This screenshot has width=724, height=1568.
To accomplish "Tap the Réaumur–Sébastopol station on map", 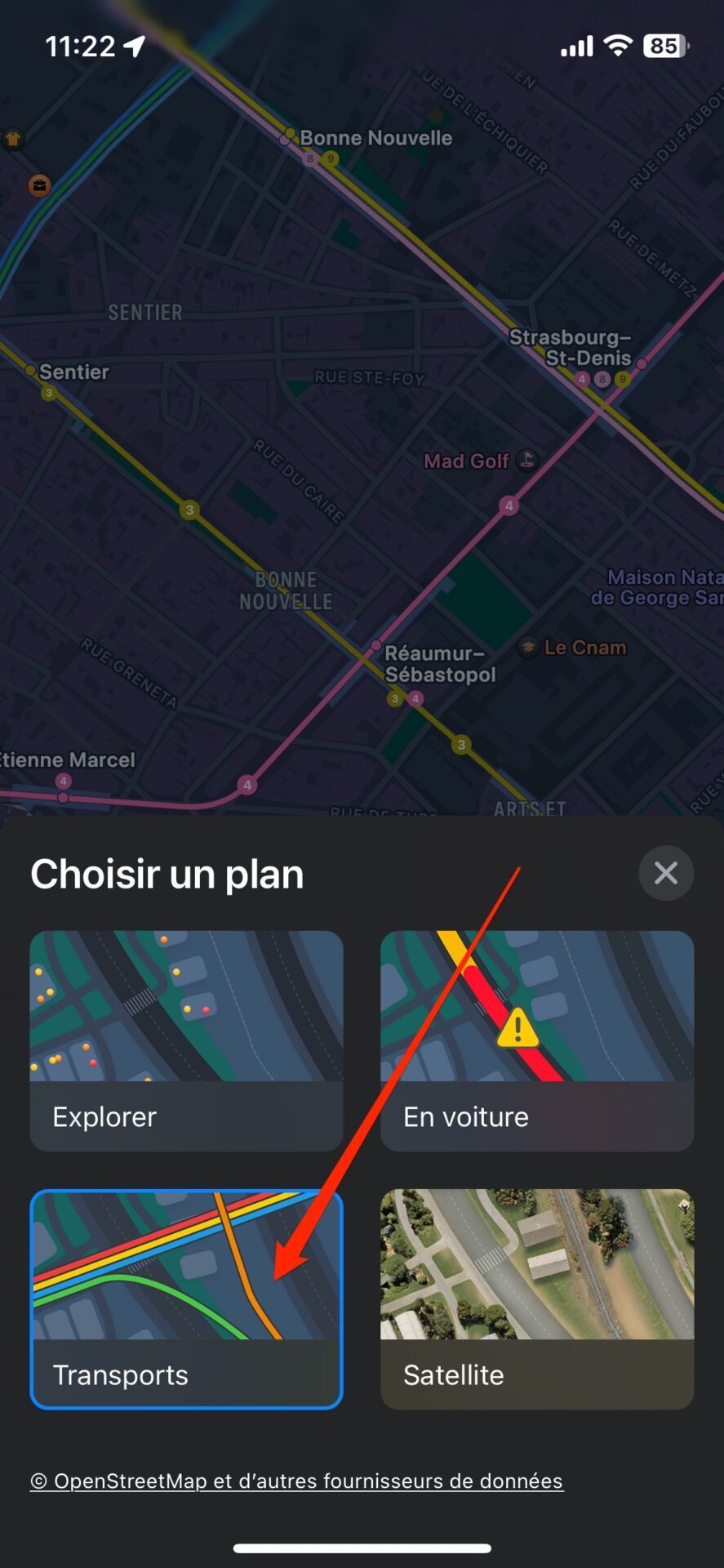I will (440, 664).
